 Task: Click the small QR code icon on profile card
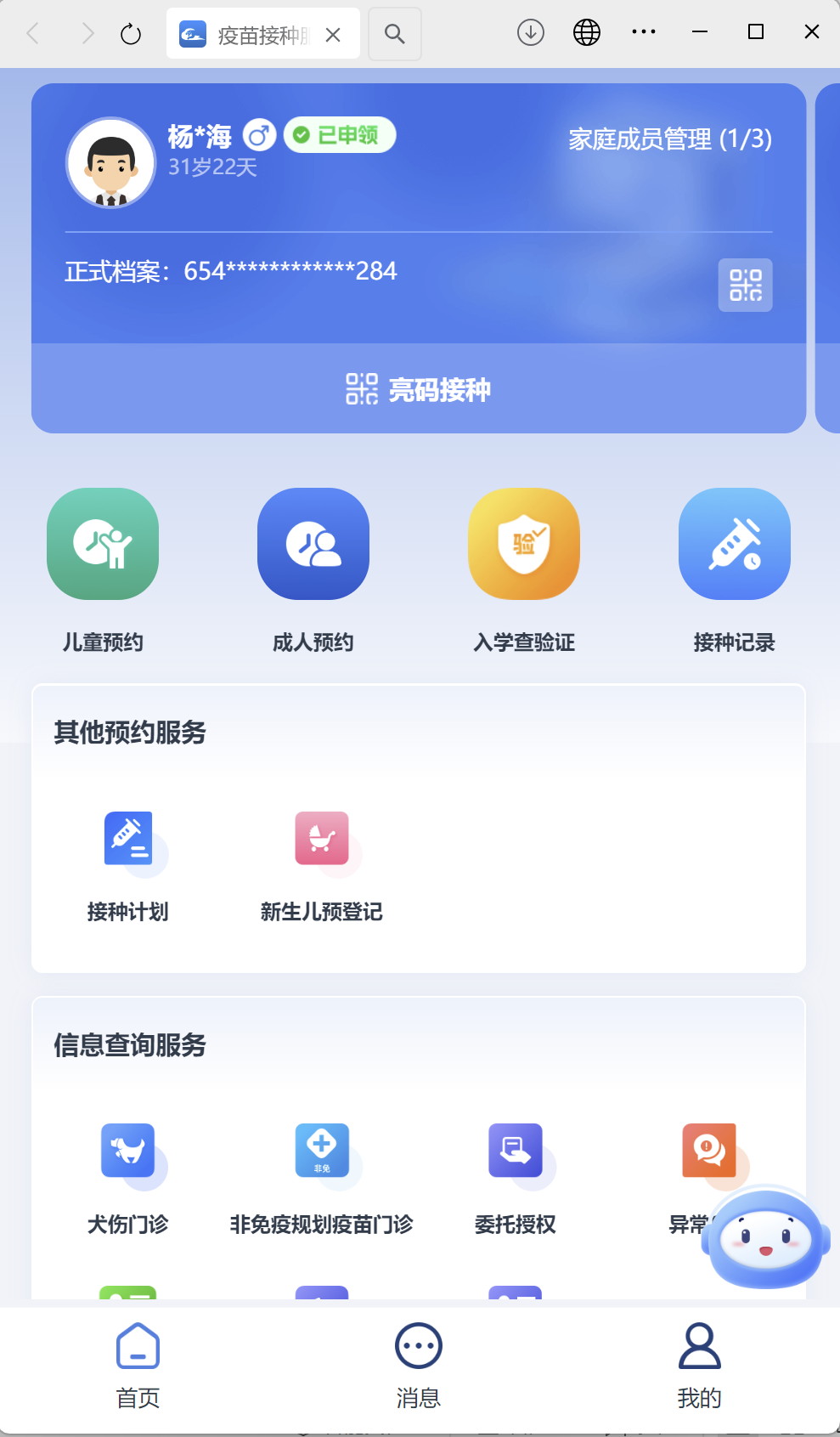744,286
